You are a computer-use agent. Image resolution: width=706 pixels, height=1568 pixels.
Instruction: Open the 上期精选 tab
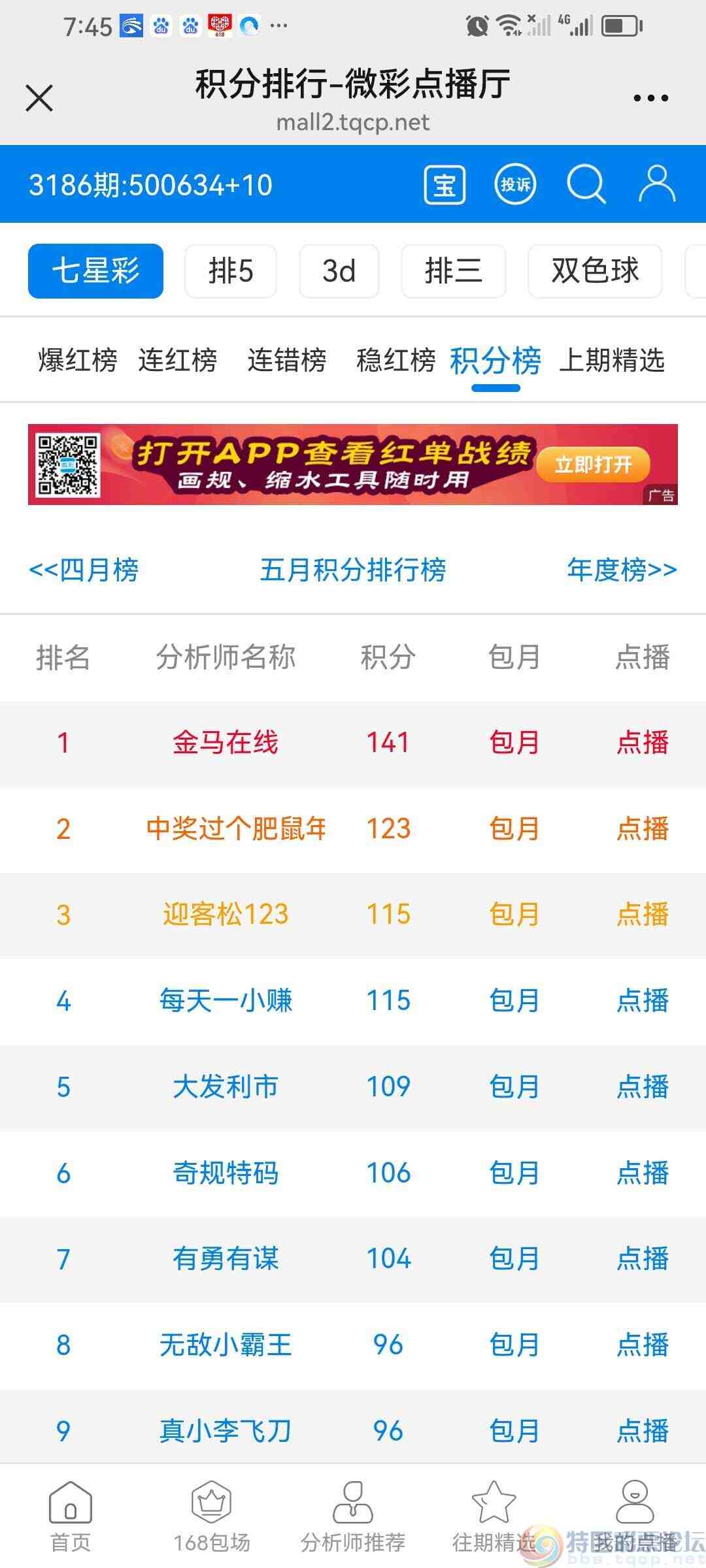613,360
